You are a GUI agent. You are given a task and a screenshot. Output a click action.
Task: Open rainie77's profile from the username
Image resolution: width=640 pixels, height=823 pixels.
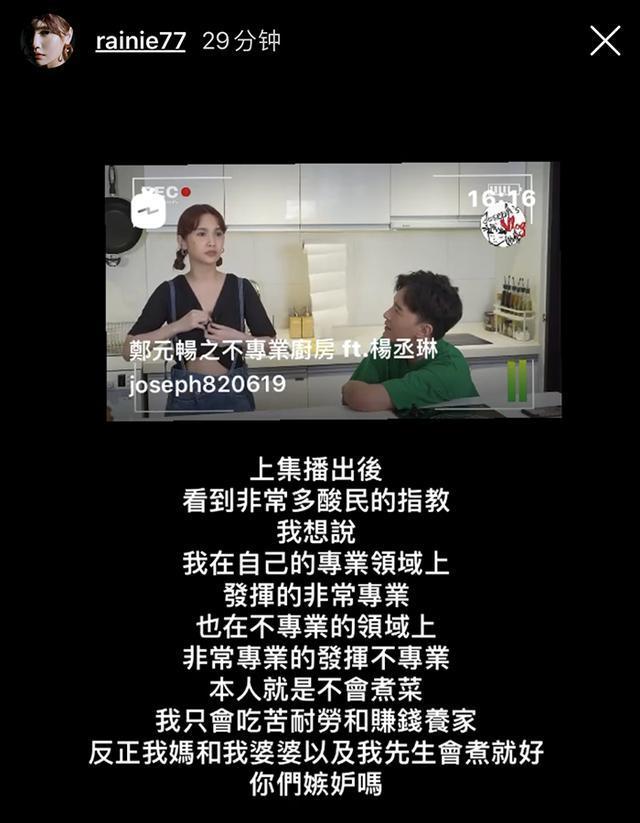point(140,41)
